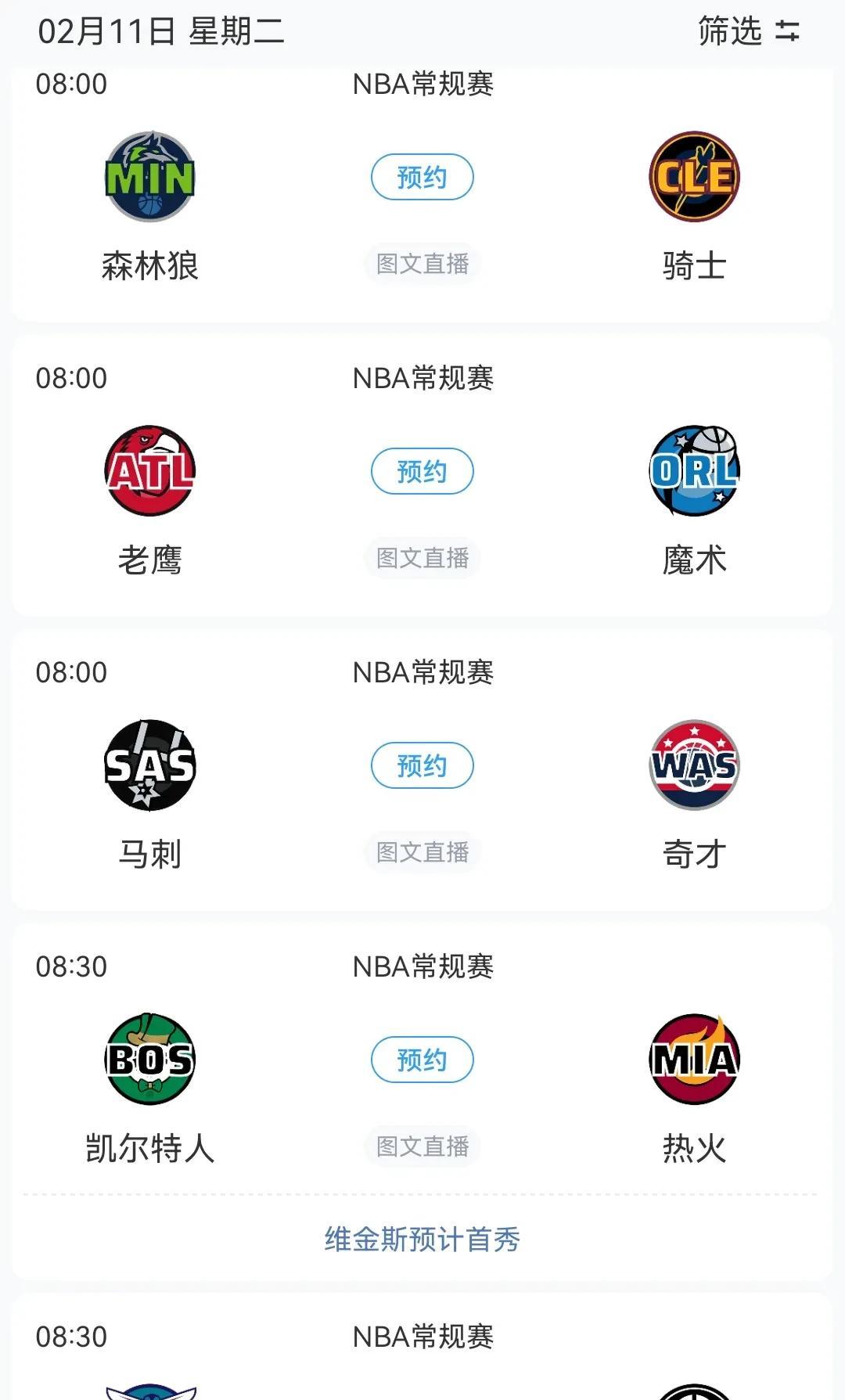Tap 预约 for 凯尔特人 vs 热火

pos(422,1060)
